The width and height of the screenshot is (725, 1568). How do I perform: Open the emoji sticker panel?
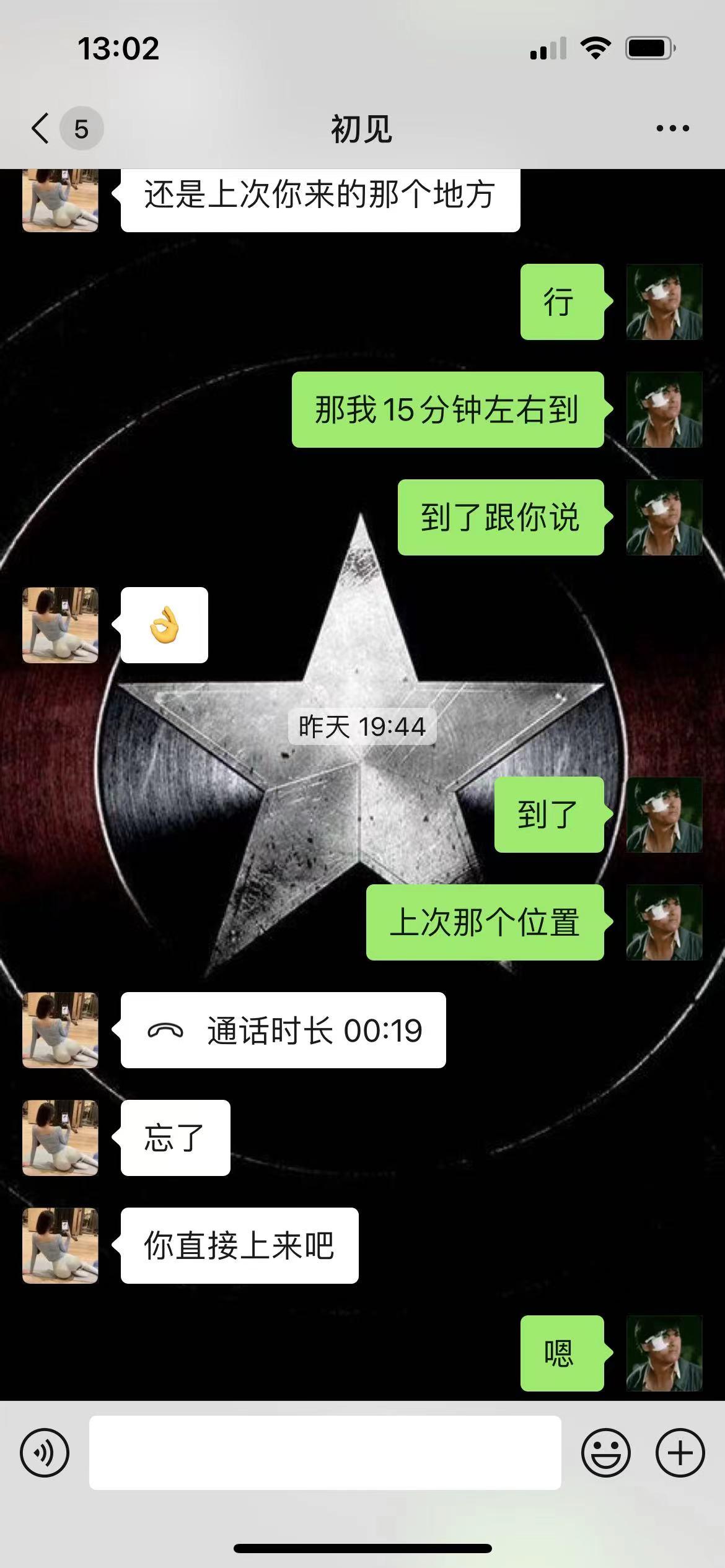pos(605,1452)
